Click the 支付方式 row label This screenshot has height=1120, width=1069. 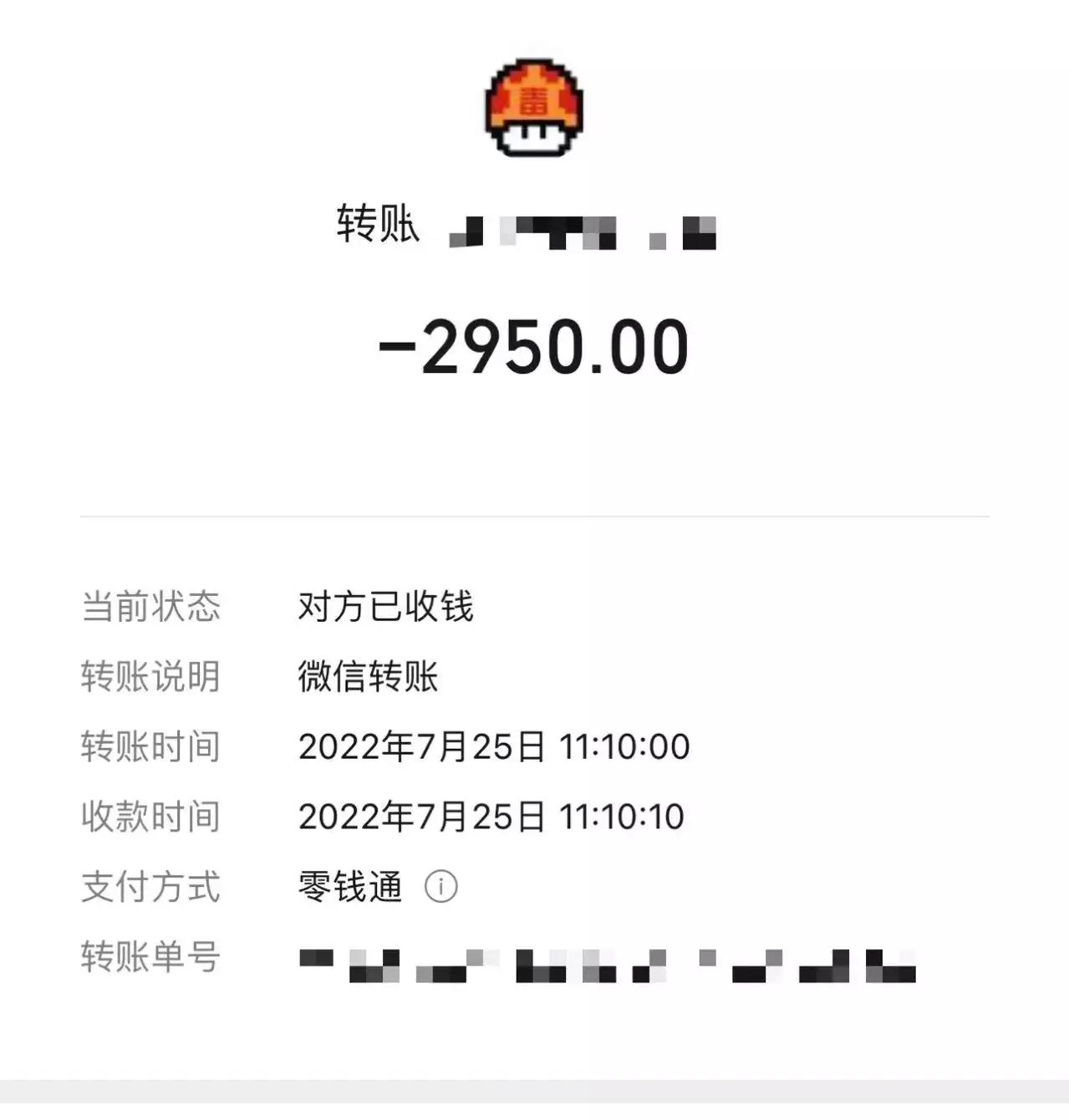pos(150,886)
